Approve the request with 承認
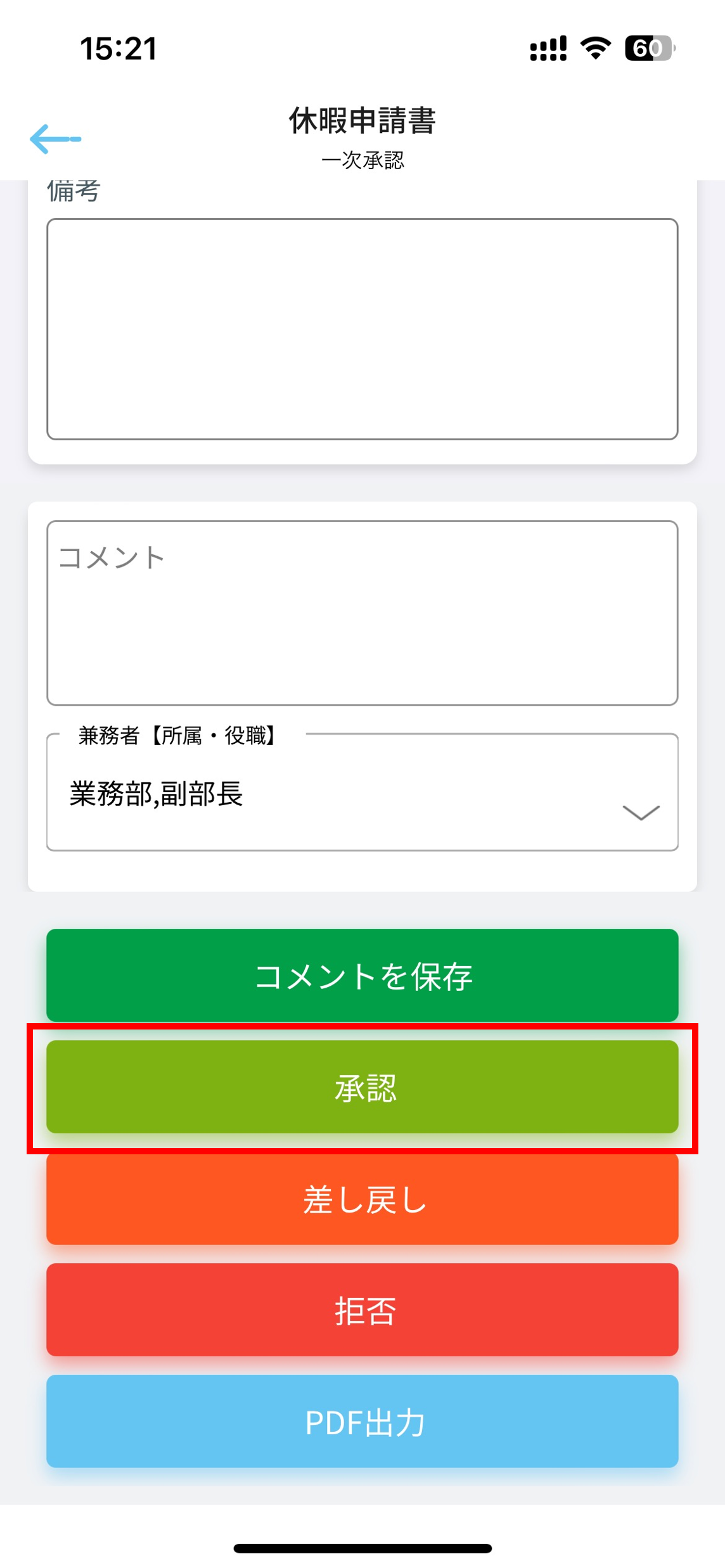 362,1087
